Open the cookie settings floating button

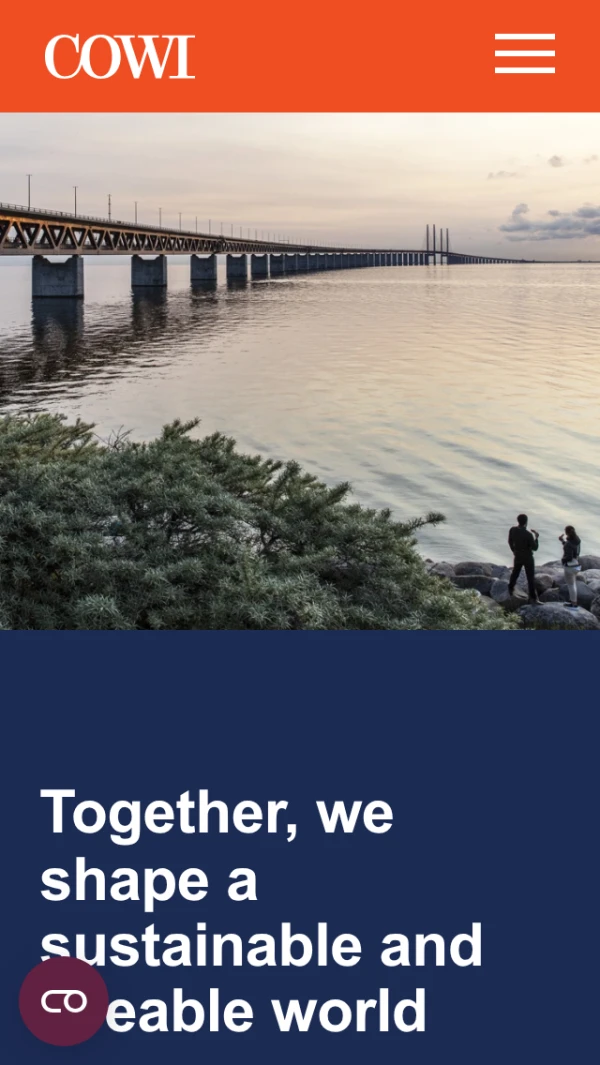tap(64, 1001)
